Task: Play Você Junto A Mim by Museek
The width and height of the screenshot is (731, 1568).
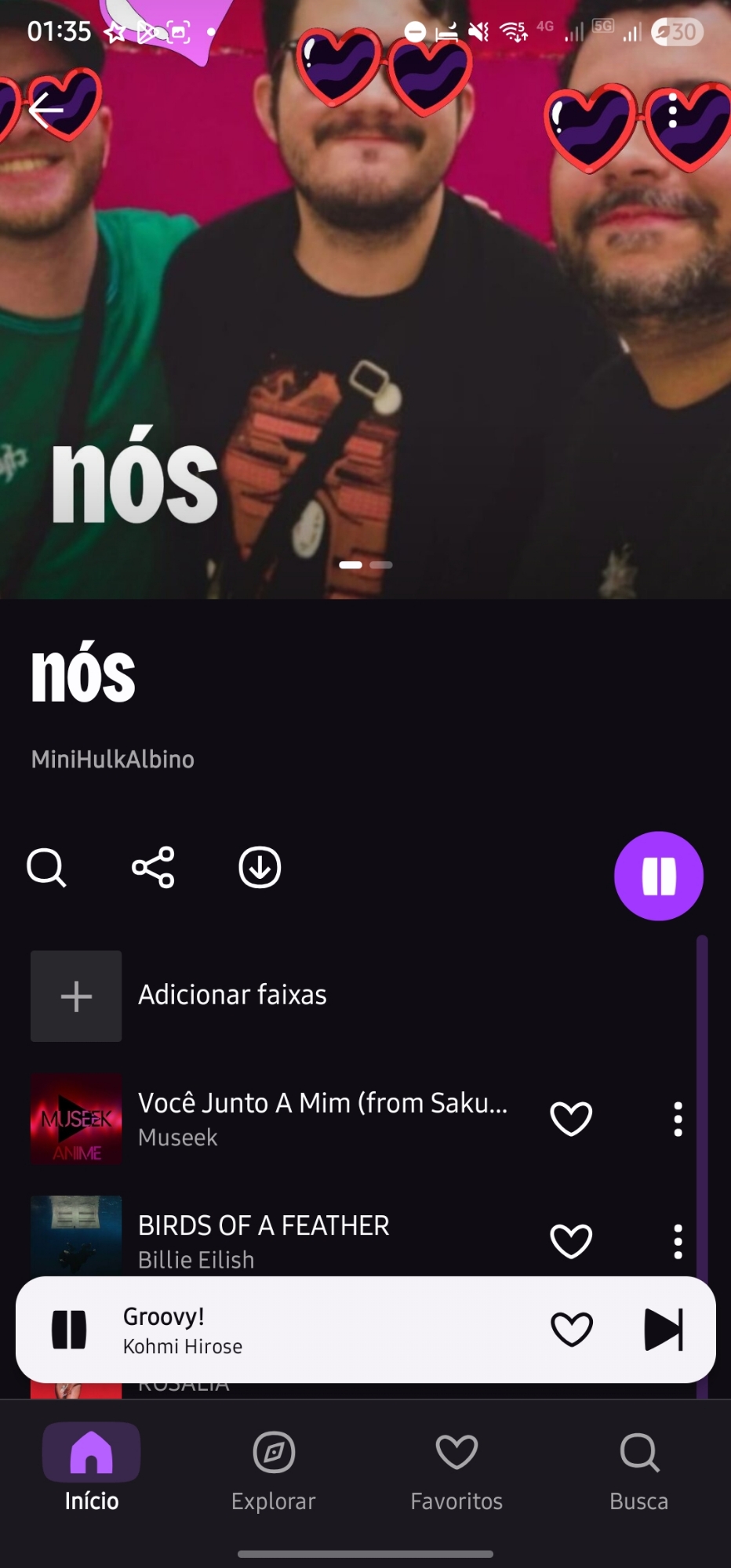Action: [x=322, y=1118]
